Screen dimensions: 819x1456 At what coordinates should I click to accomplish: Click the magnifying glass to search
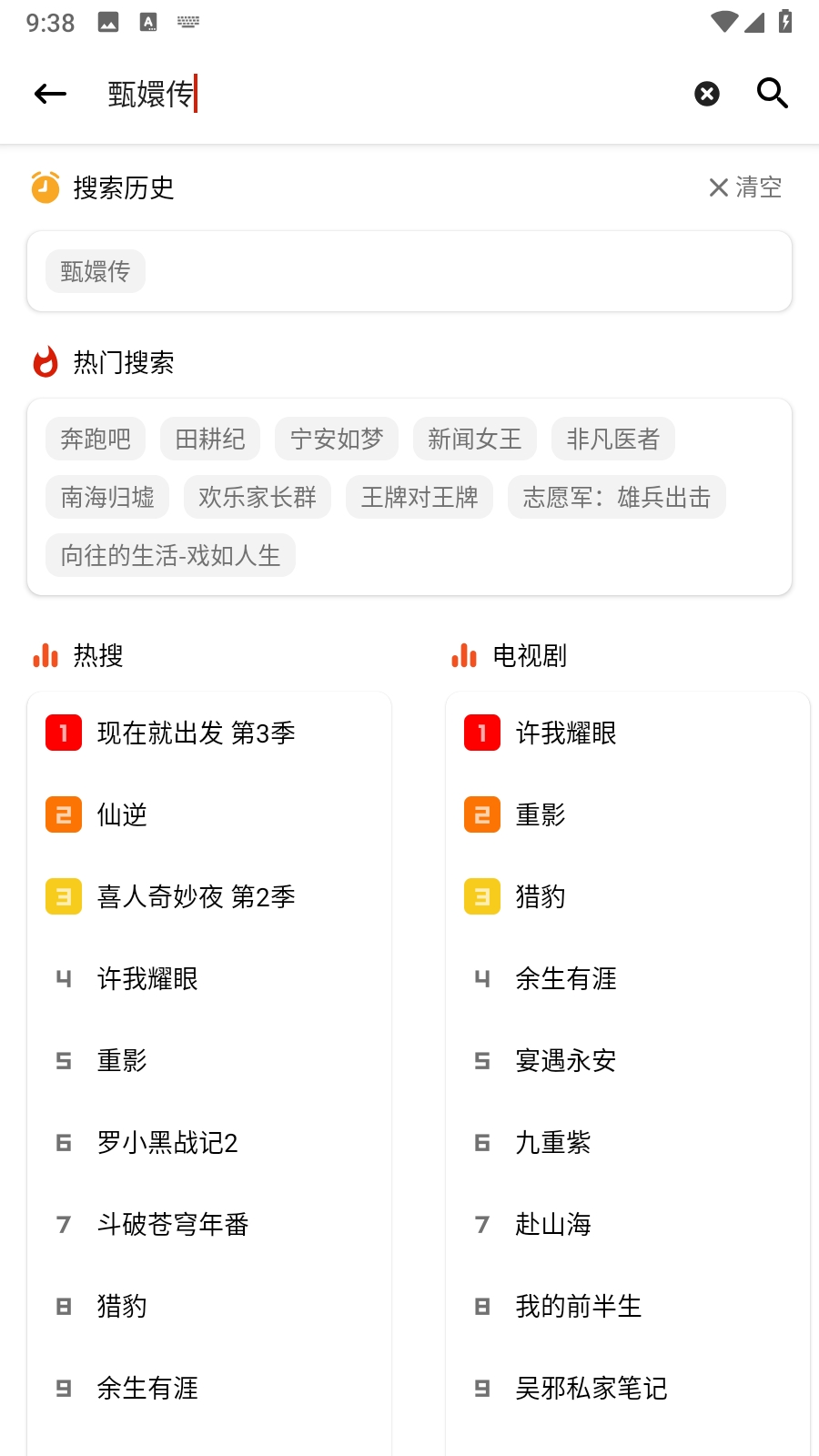point(771,94)
